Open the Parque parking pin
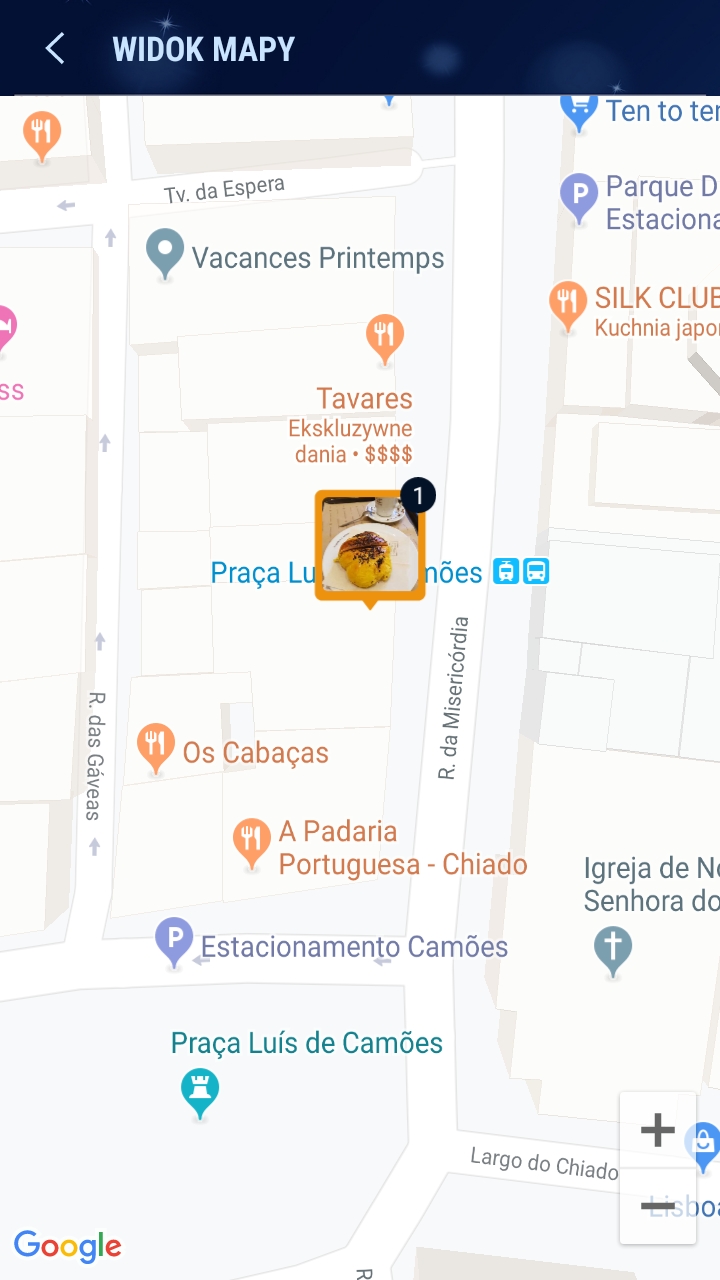The width and height of the screenshot is (720, 1280). 578,199
